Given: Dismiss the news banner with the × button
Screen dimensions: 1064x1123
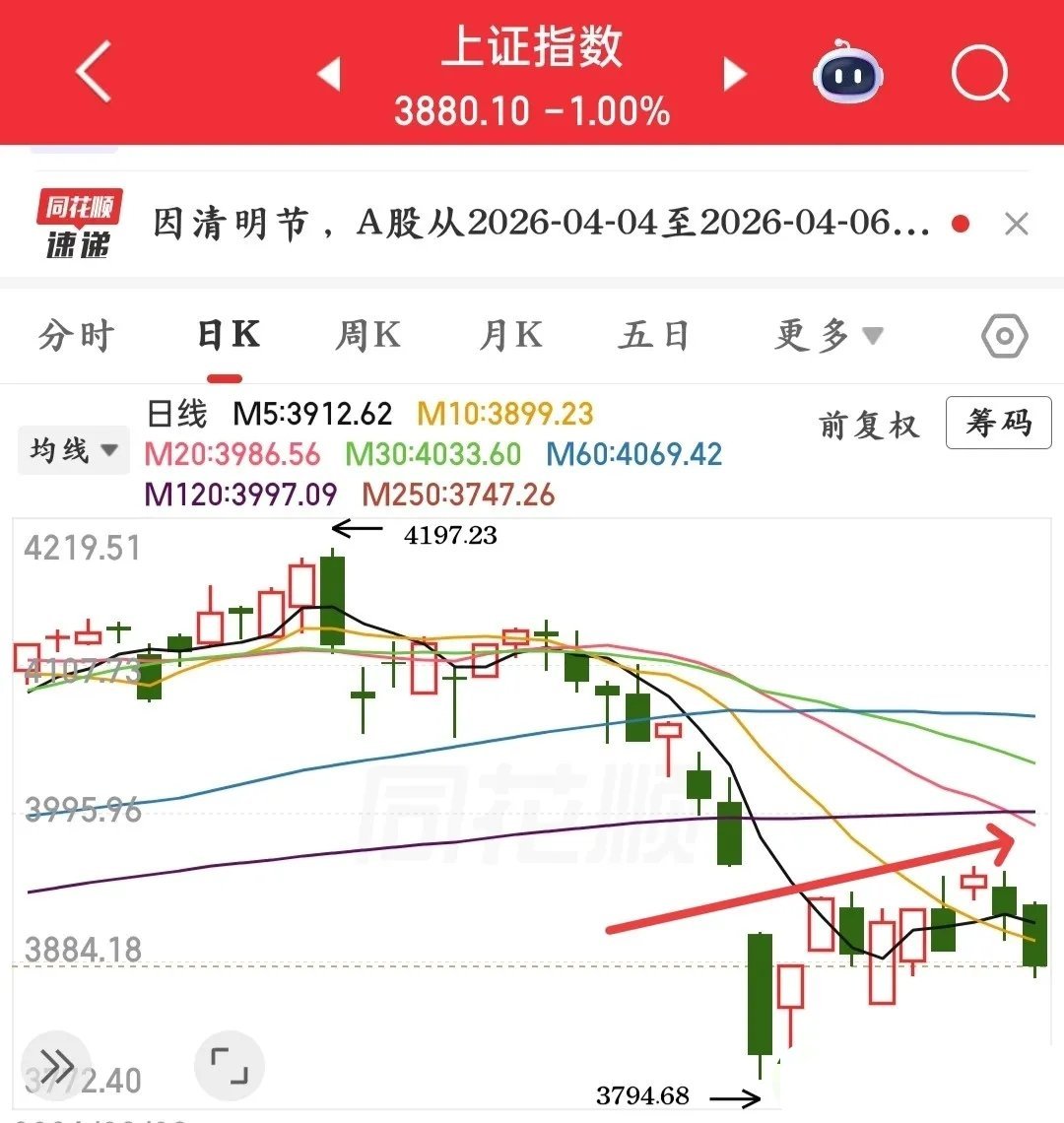Looking at the screenshot, I should pyautogui.click(x=1016, y=224).
